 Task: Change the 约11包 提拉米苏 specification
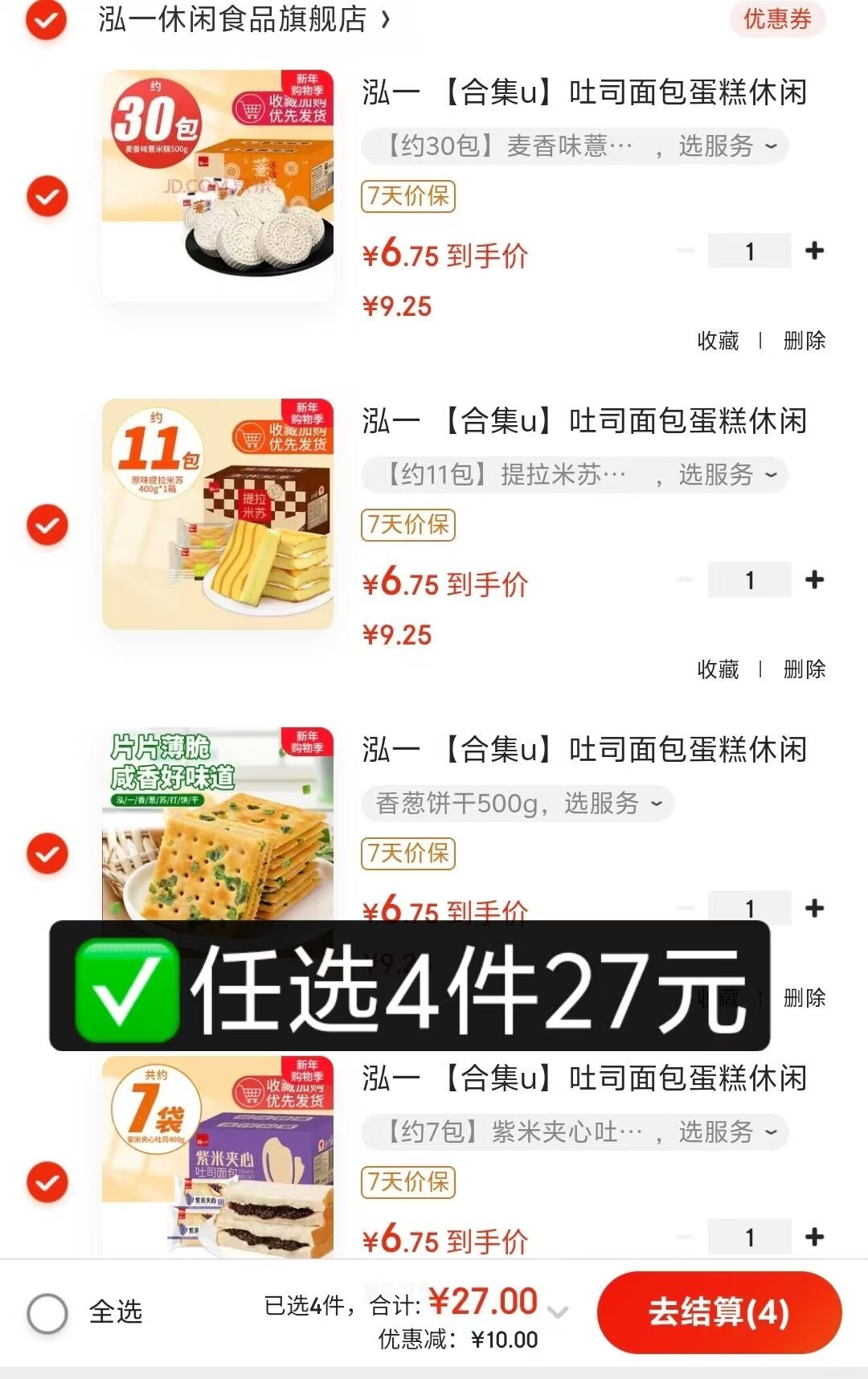coord(575,475)
